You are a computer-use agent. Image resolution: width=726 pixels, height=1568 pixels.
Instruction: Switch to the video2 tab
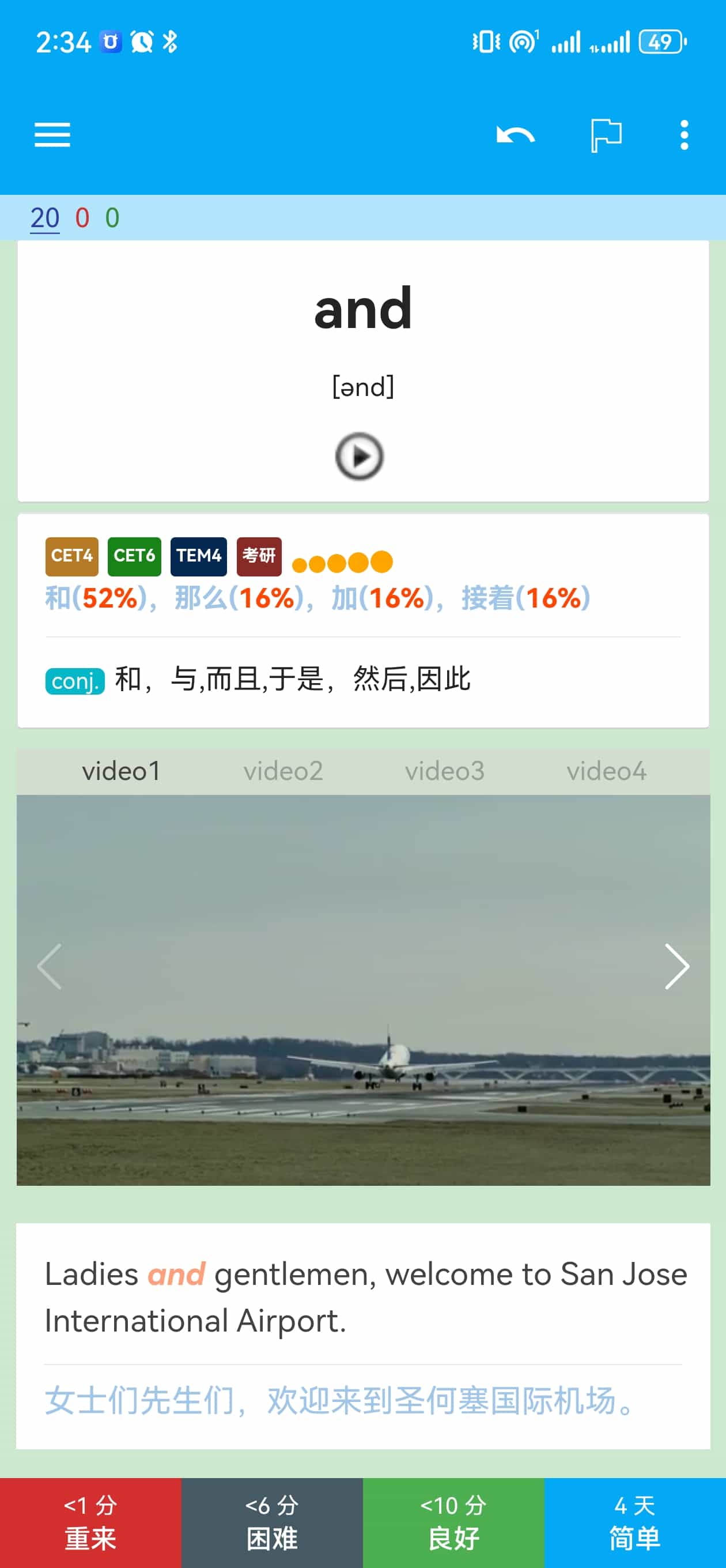(x=283, y=771)
